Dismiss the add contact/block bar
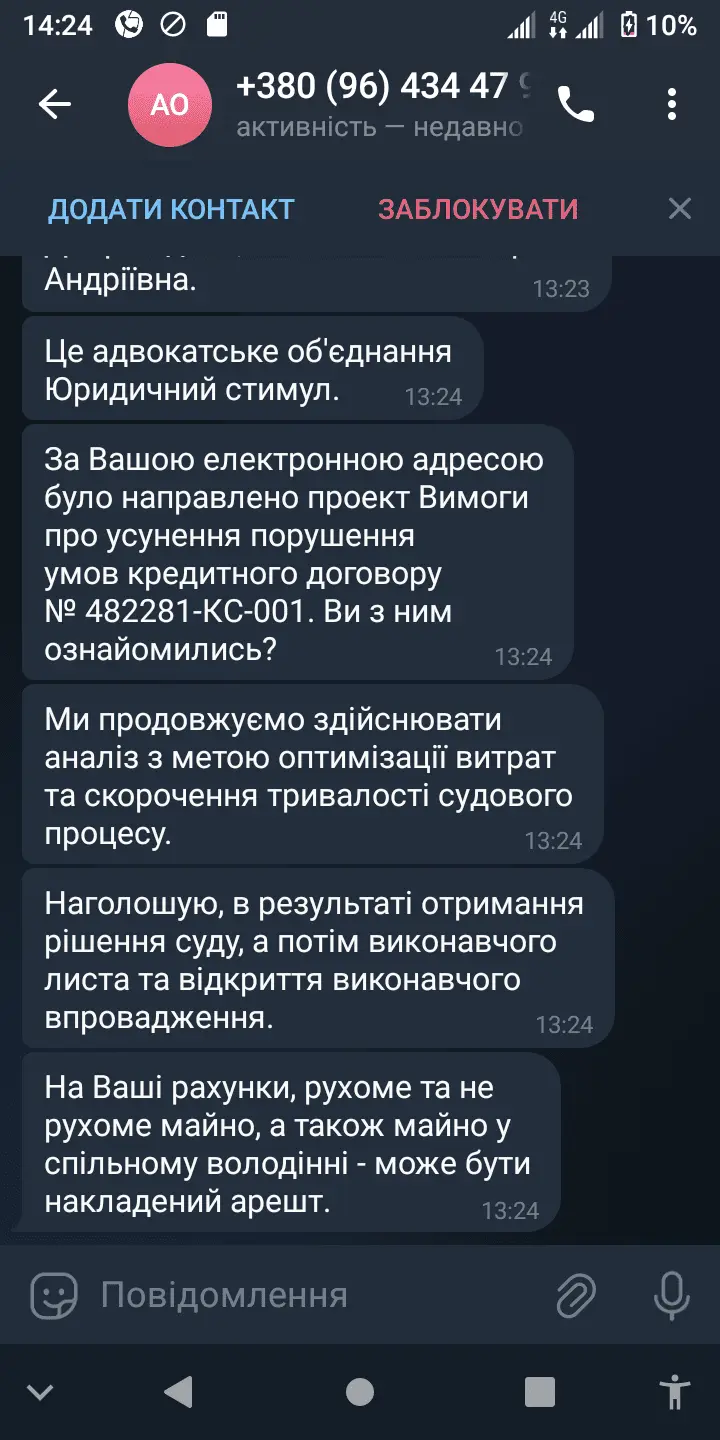The image size is (720, 1440). tap(680, 209)
